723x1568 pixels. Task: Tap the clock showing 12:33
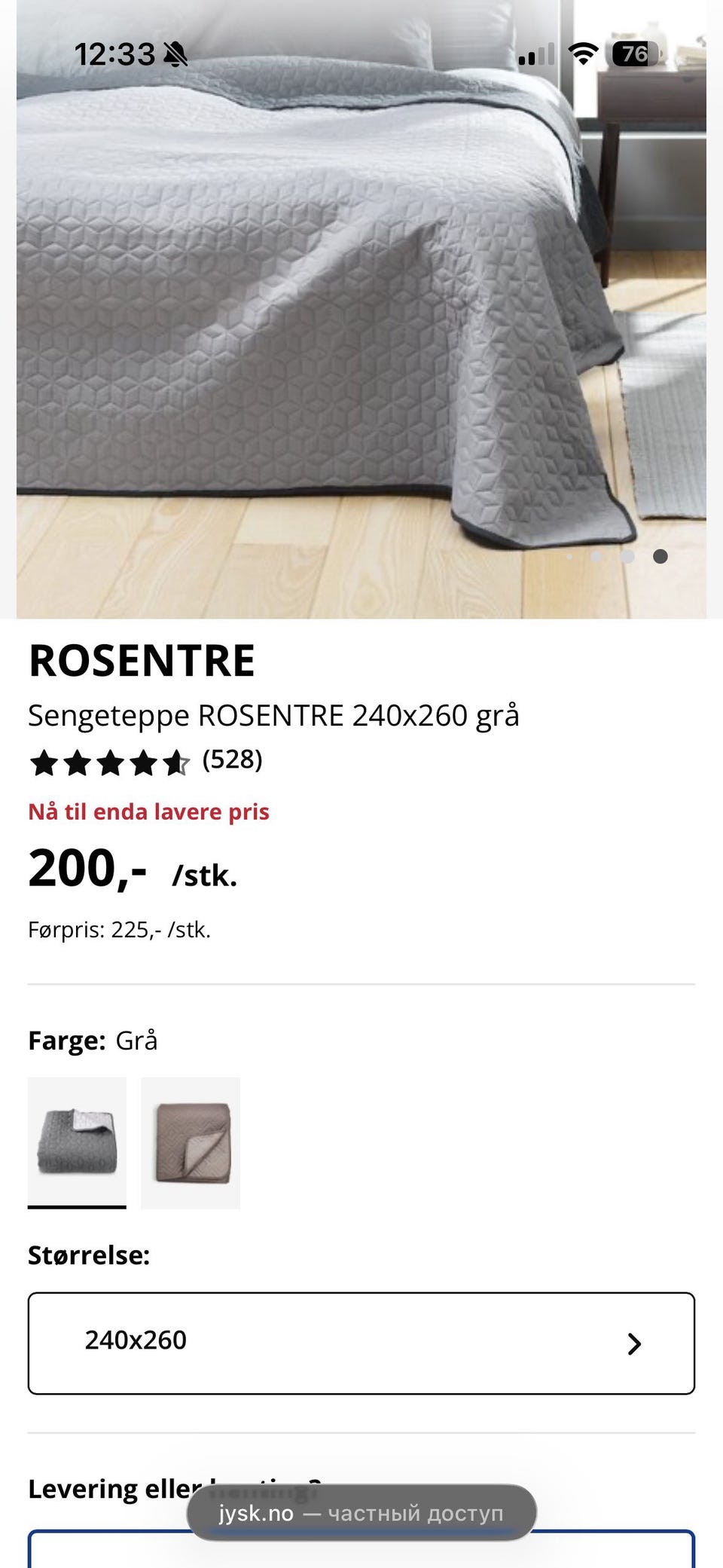click(114, 53)
